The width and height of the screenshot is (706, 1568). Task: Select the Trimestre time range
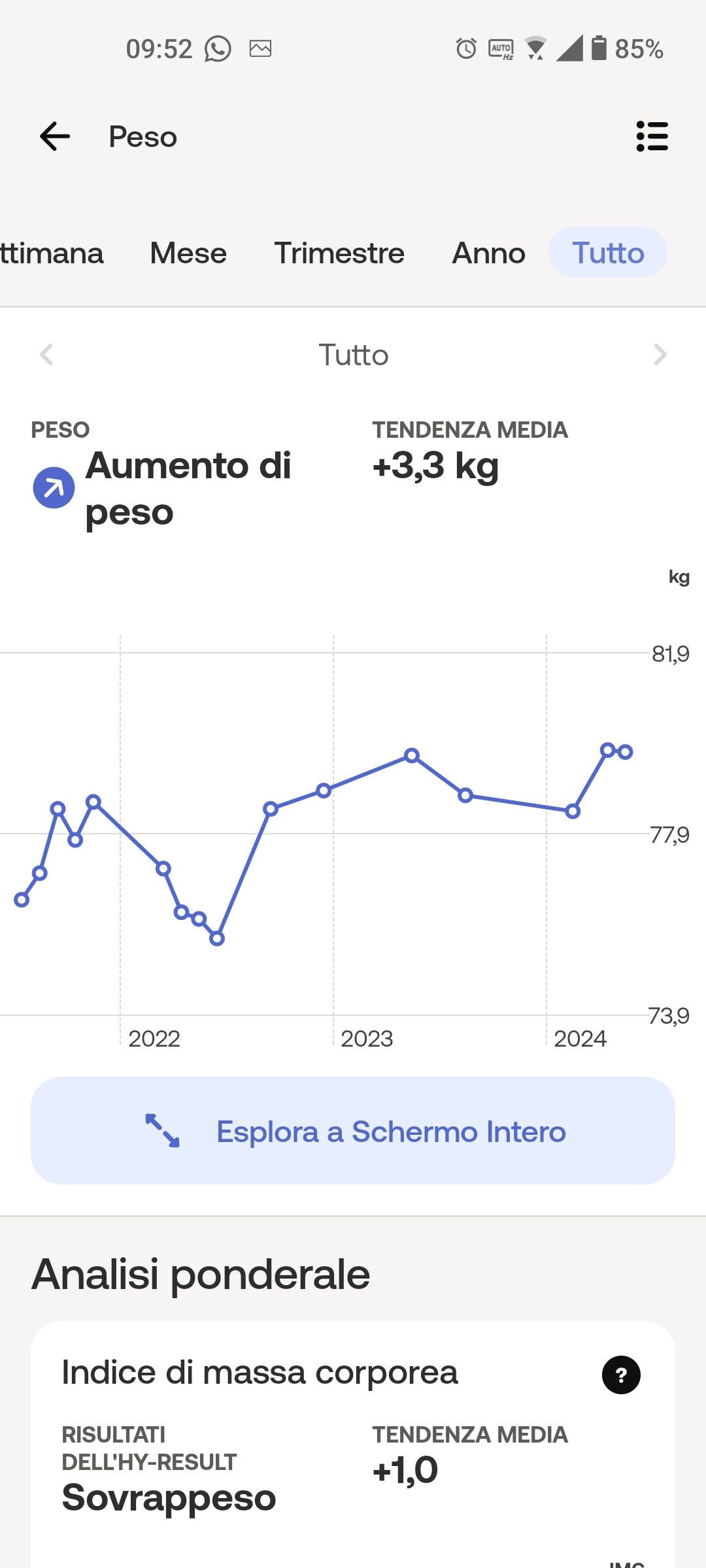pyautogui.click(x=339, y=253)
